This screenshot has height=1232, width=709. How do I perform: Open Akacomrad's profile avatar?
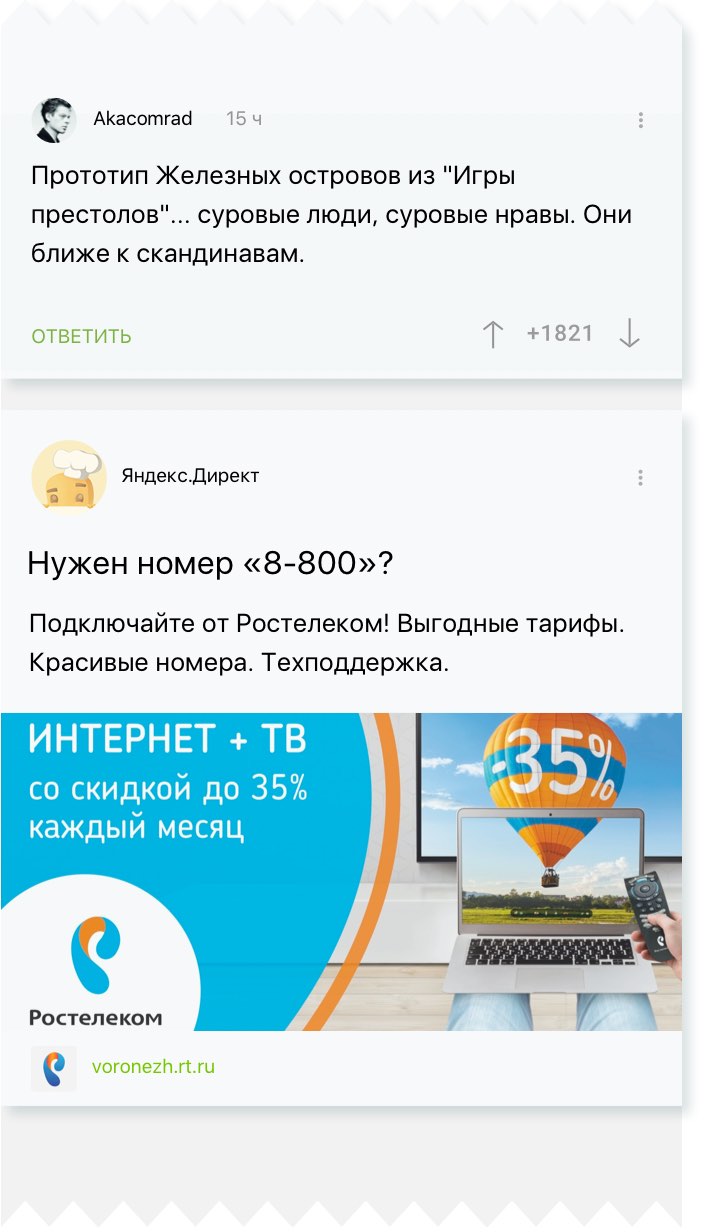(54, 120)
